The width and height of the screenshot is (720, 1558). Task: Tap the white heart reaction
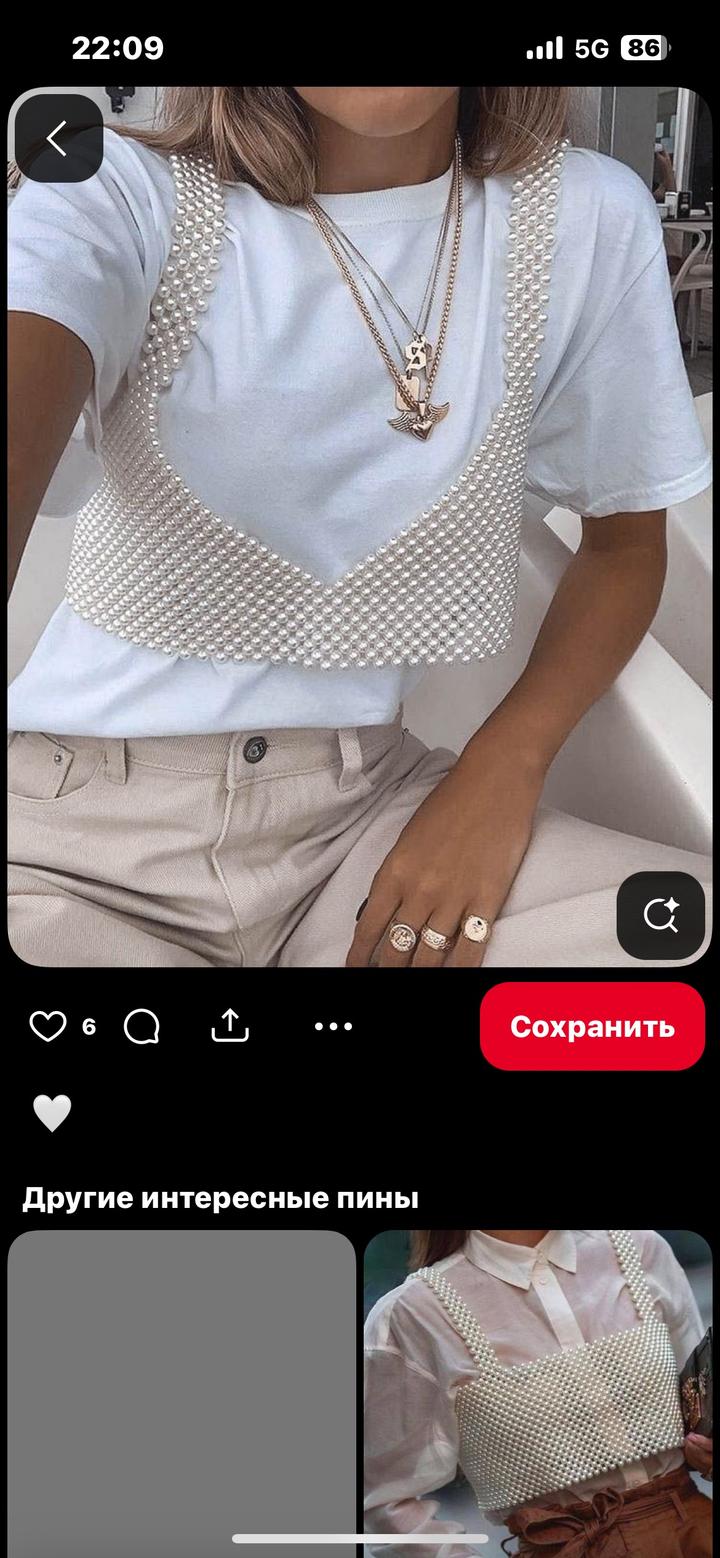[x=52, y=1113]
